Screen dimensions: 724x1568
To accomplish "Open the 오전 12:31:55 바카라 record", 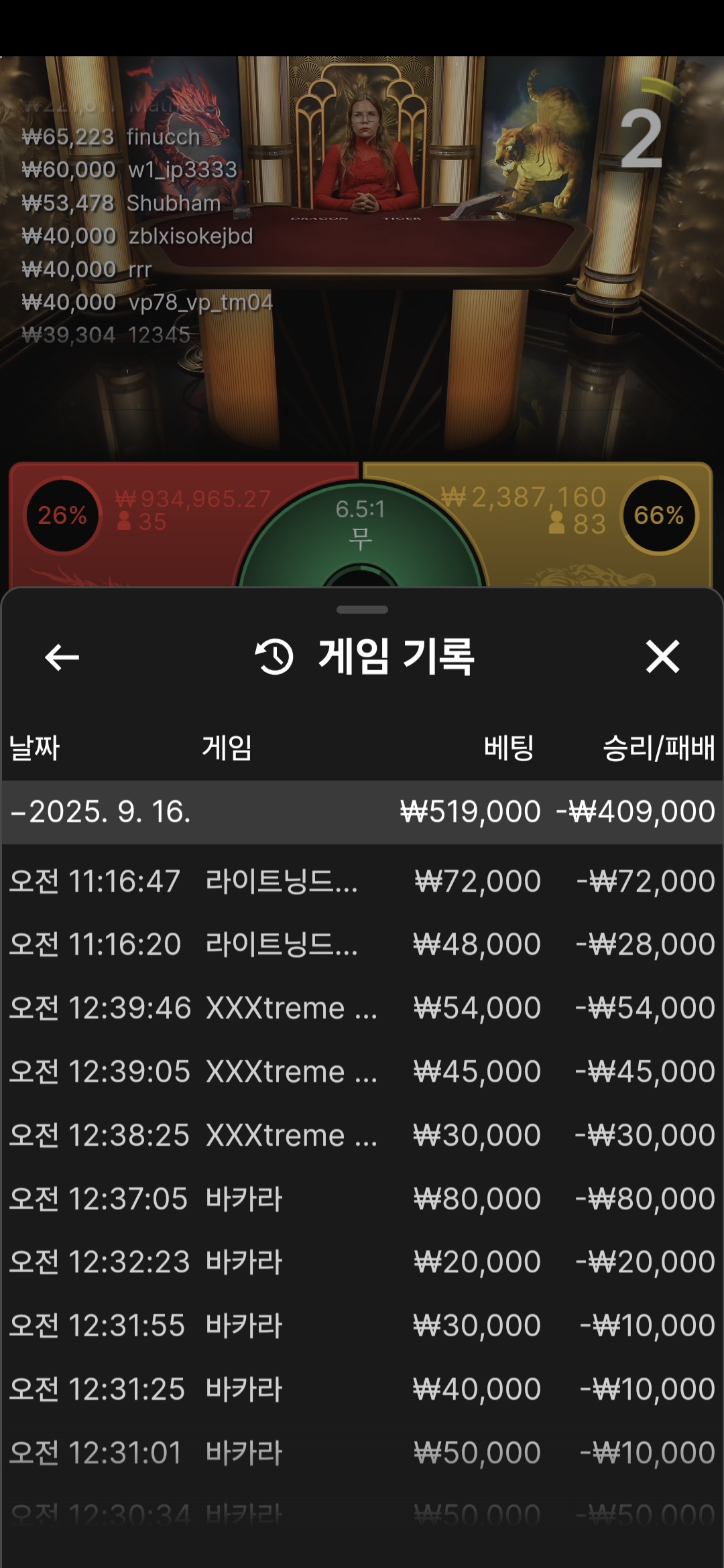I will 362,1325.
